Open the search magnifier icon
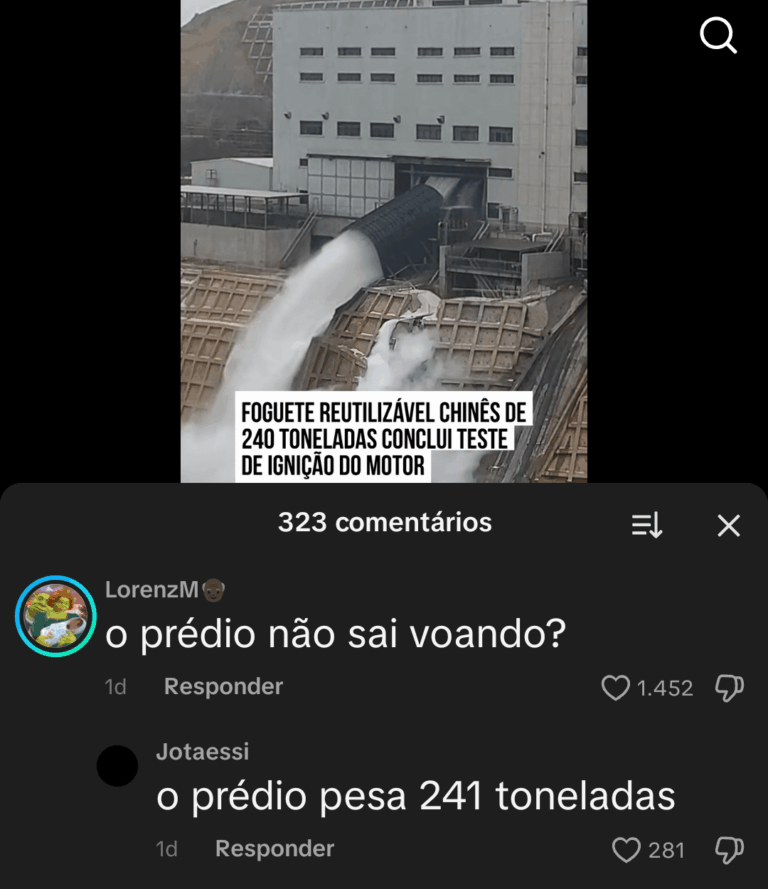This screenshot has width=768, height=889. 717,36
